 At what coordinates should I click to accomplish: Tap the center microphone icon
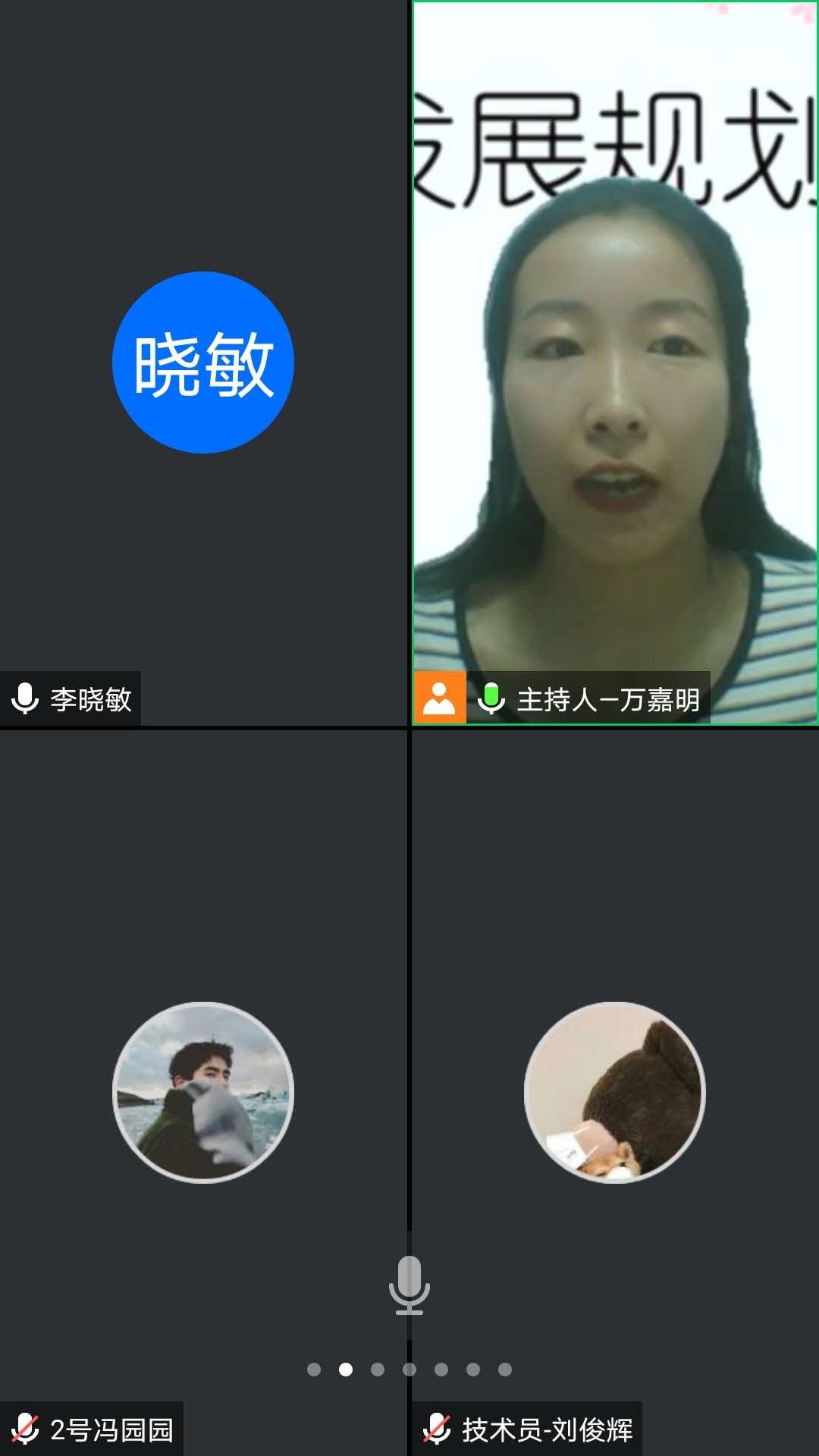pyautogui.click(x=409, y=1285)
